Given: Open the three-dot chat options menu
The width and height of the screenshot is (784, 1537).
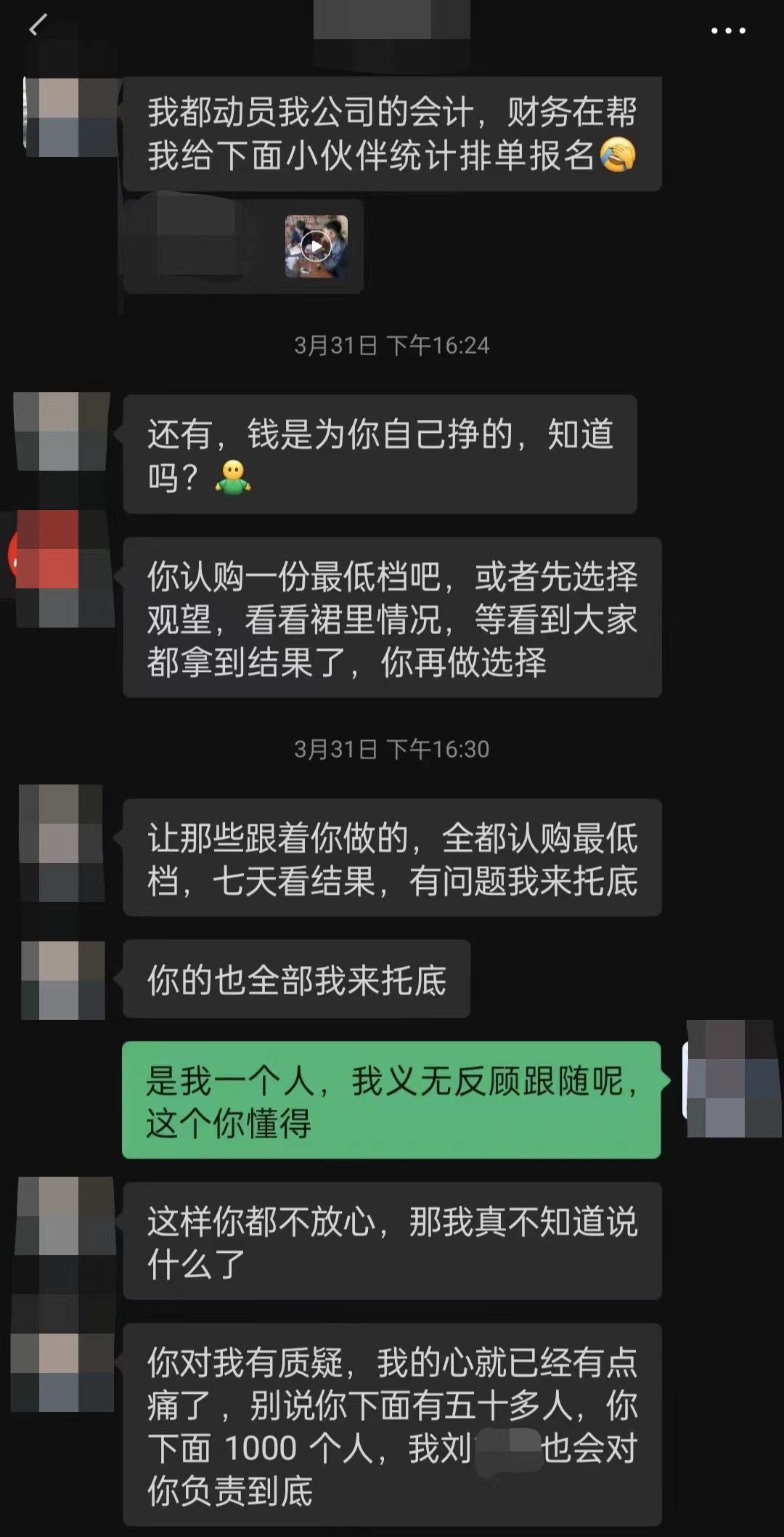Looking at the screenshot, I should point(727,31).
